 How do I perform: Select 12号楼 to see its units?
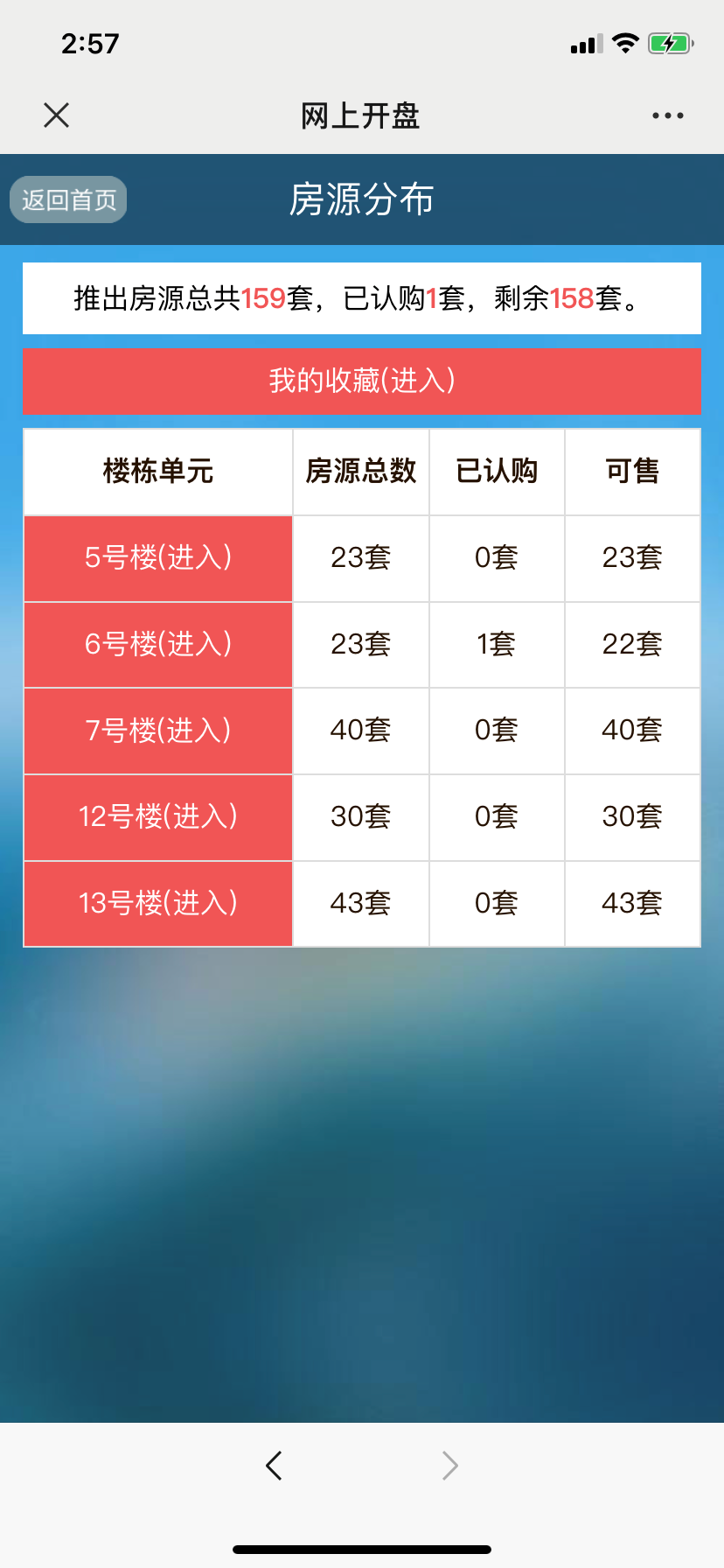[158, 817]
